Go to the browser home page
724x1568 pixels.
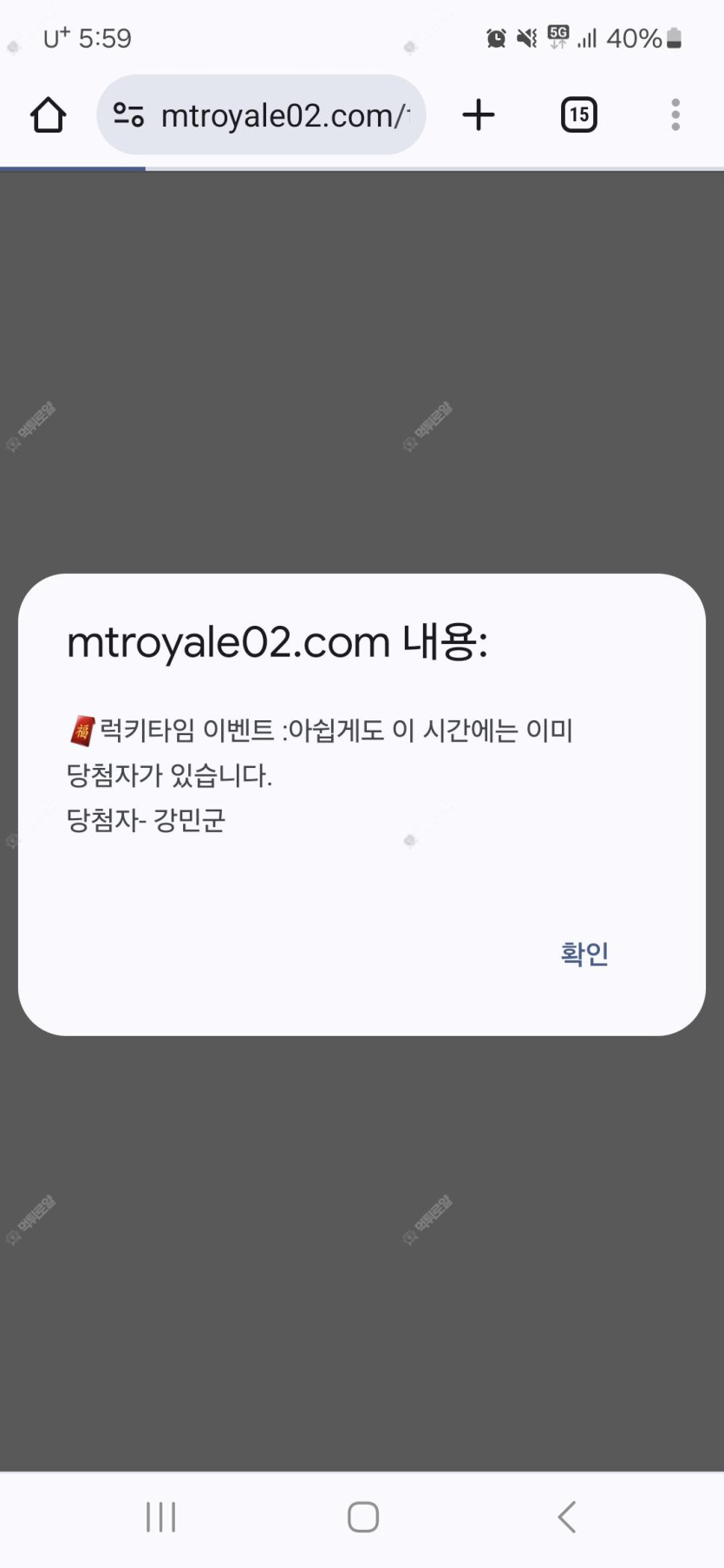tap(49, 115)
